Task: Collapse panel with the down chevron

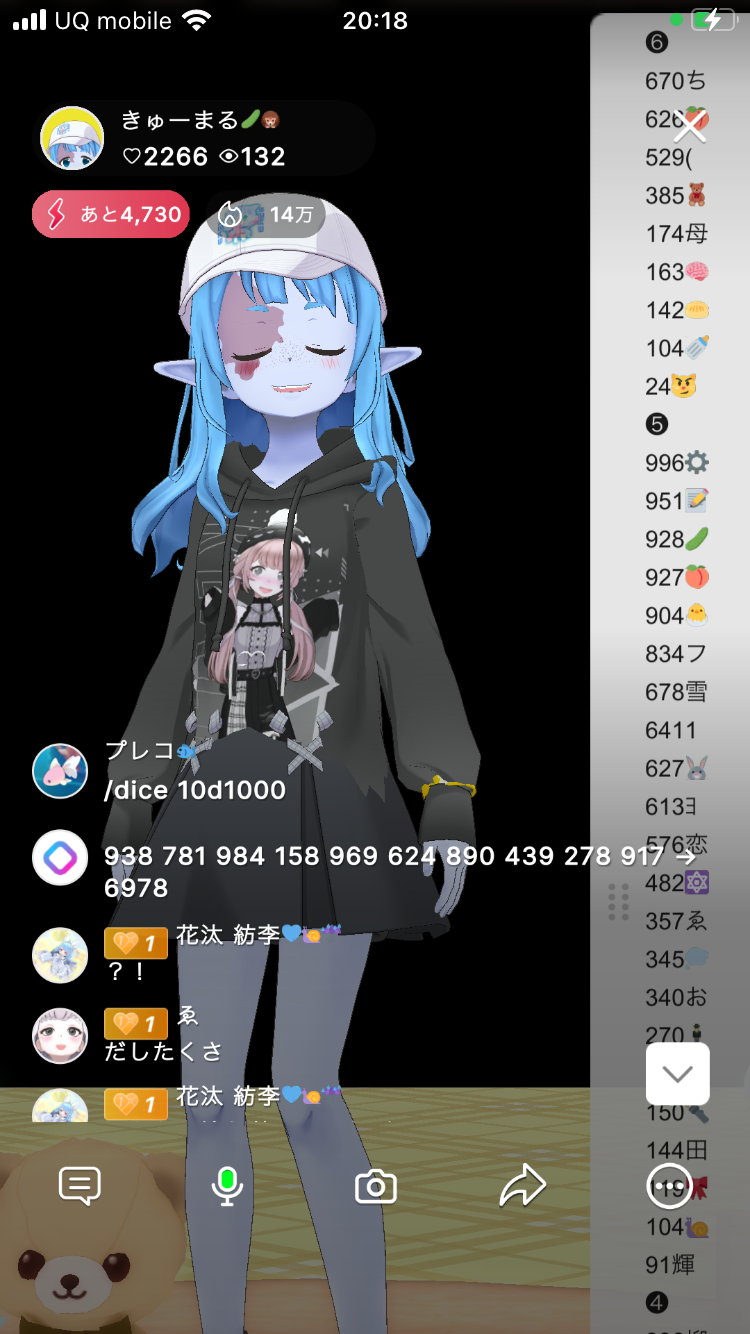Action: tap(677, 1074)
